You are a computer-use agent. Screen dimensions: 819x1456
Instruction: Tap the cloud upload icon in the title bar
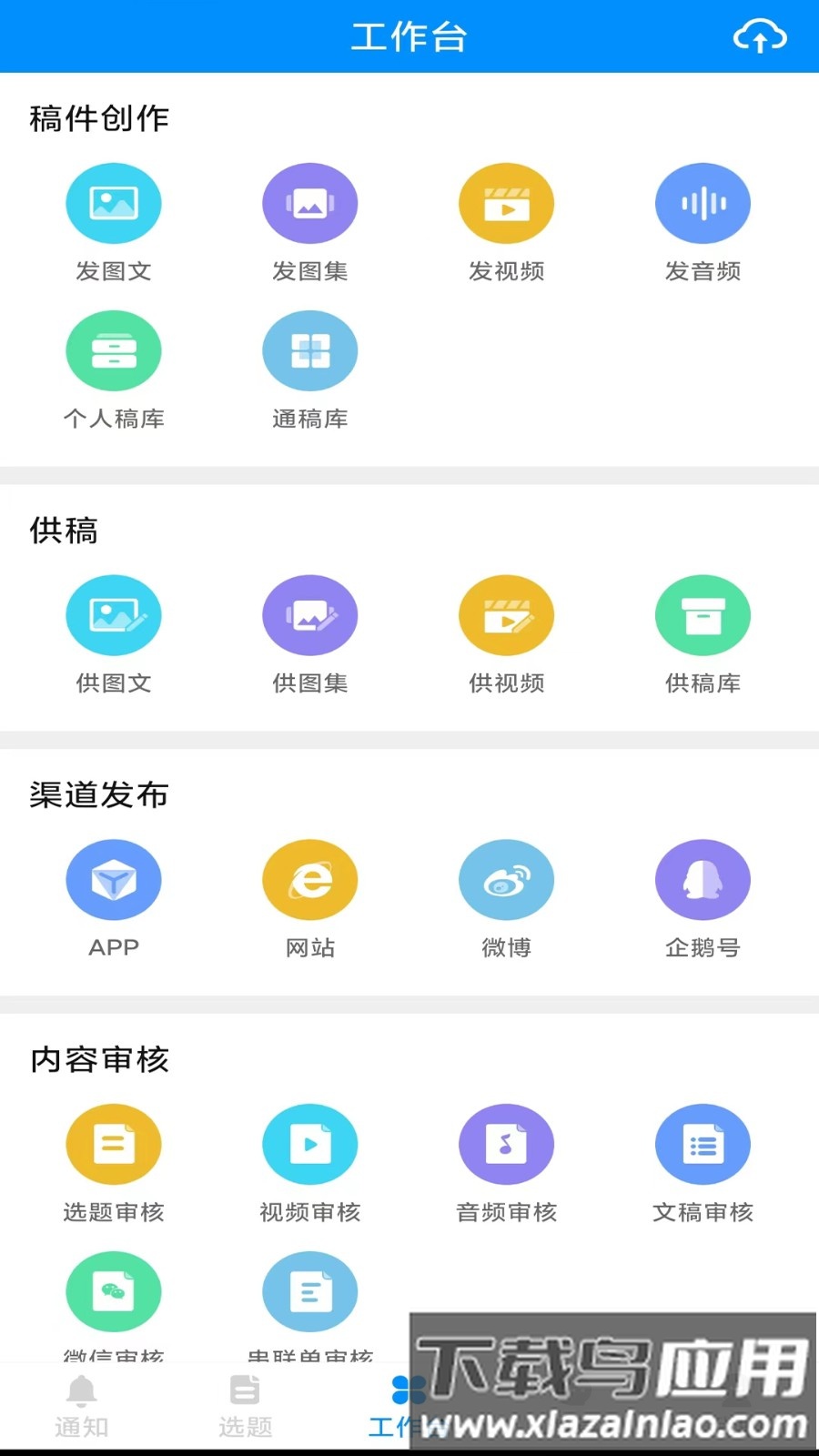758,37
